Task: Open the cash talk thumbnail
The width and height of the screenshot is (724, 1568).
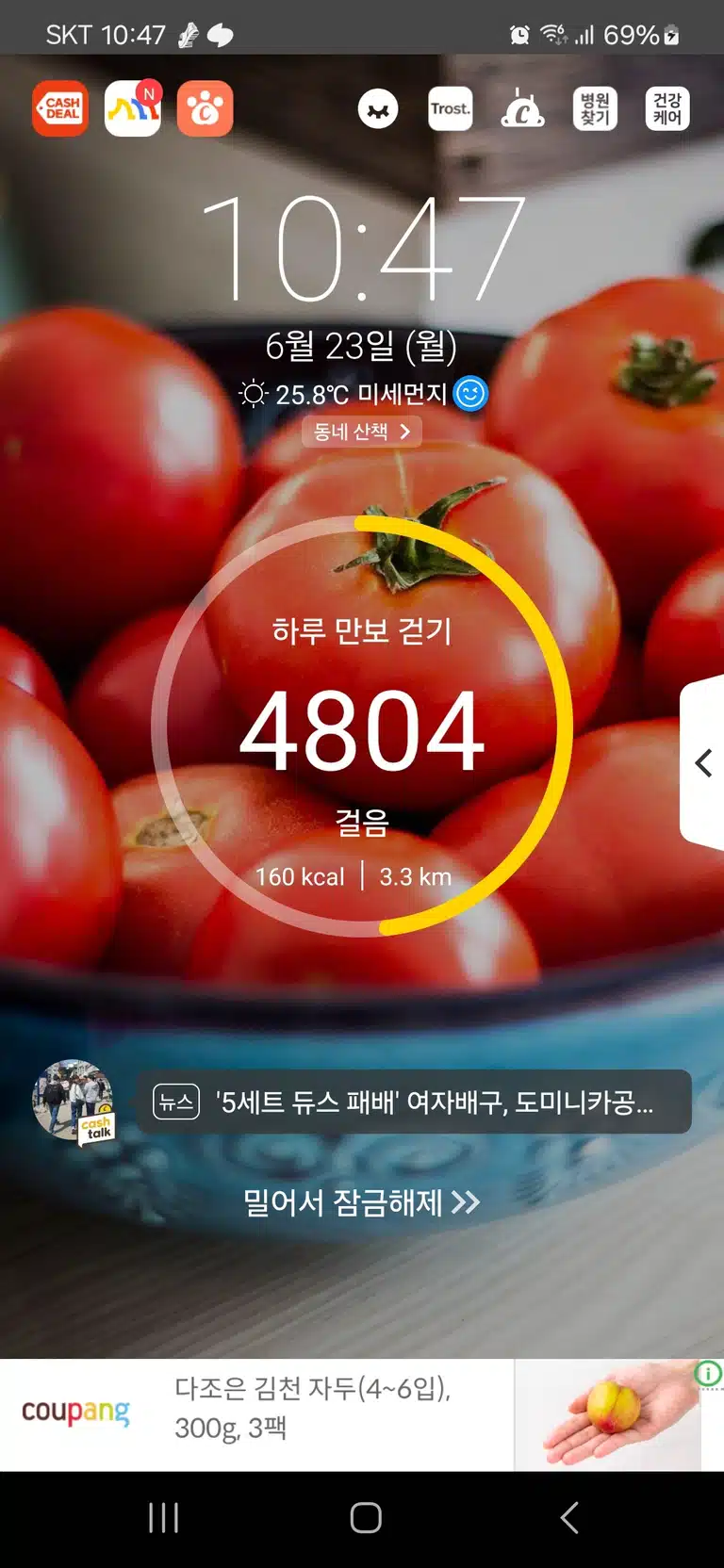Action: point(74,1102)
